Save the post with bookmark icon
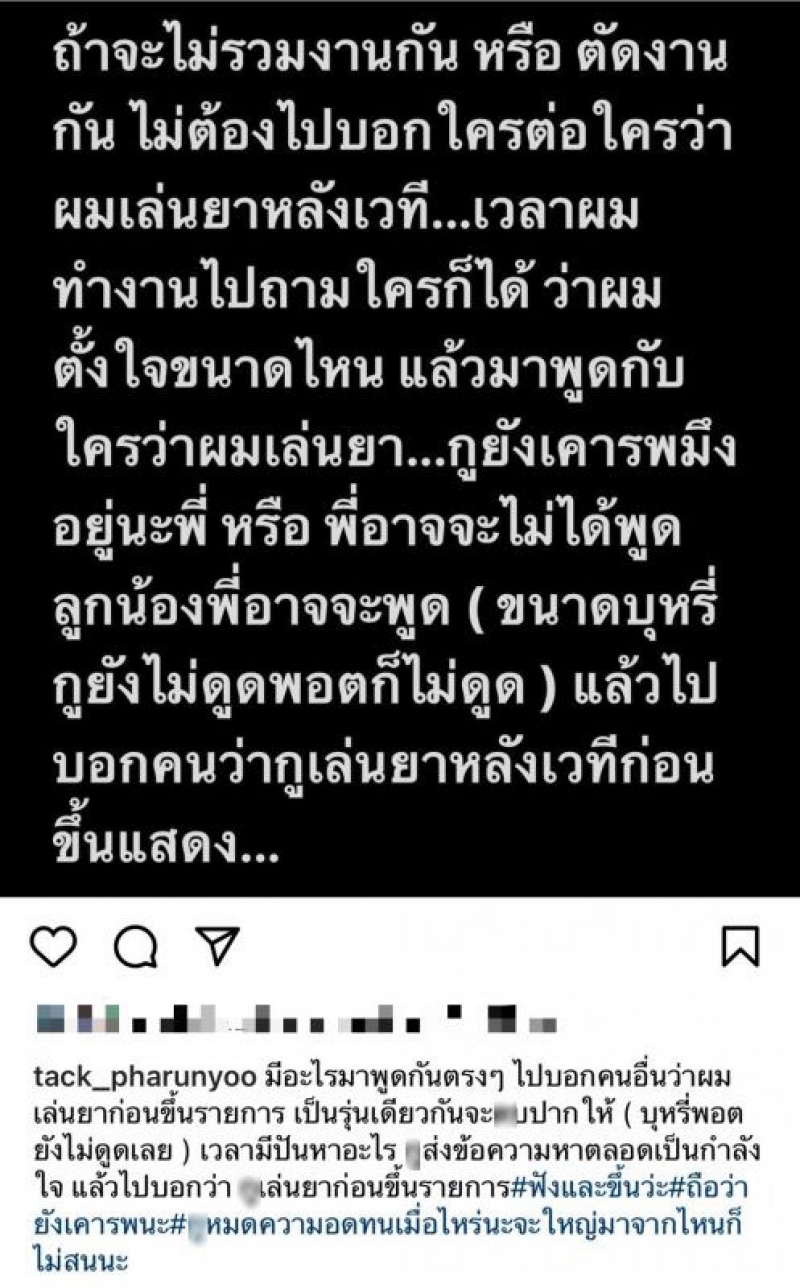 tap(741, 945)
